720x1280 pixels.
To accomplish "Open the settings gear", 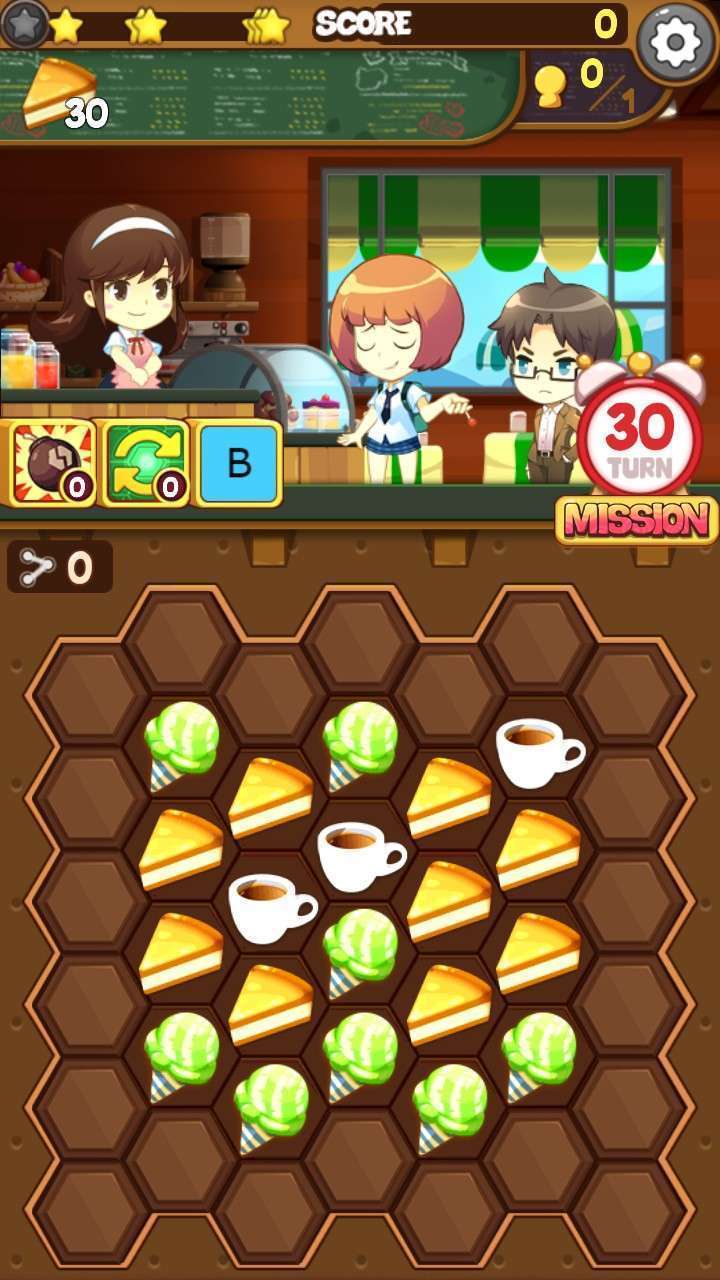I will click(x=677, y=42).
